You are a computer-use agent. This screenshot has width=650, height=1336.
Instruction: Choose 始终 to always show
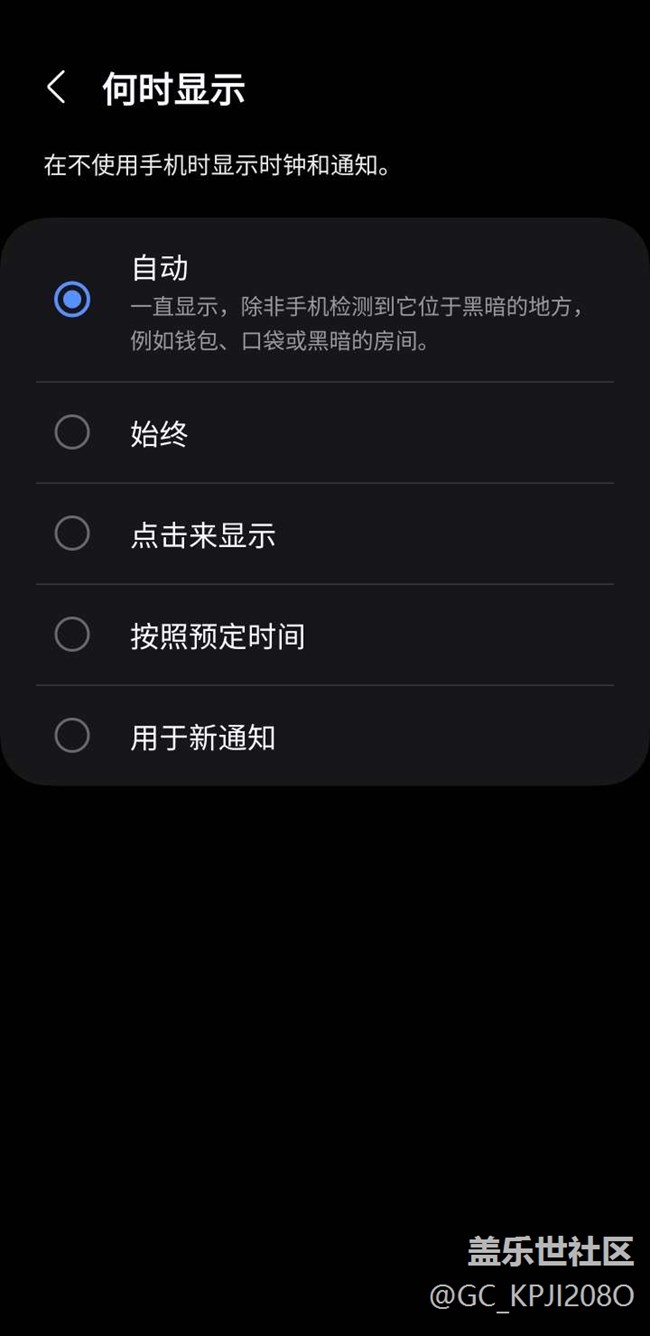(x=72, y=433)
